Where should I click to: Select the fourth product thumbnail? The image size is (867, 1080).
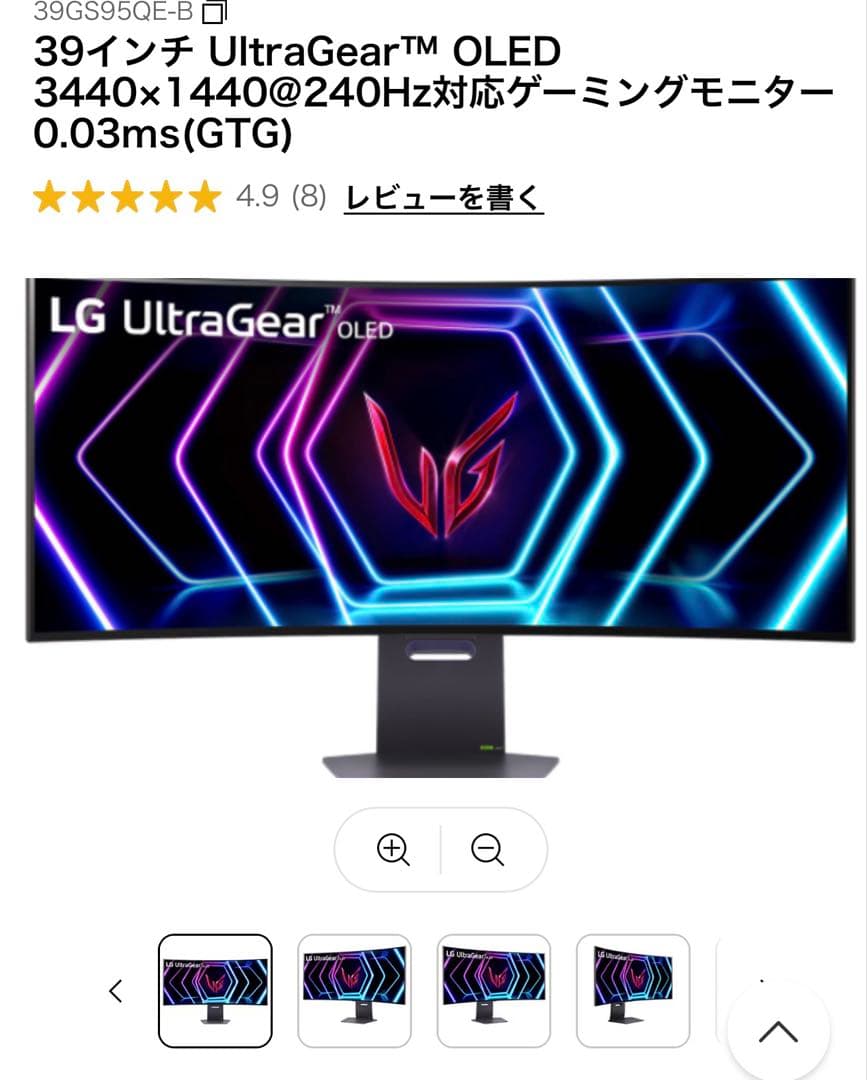coord(631,990)
